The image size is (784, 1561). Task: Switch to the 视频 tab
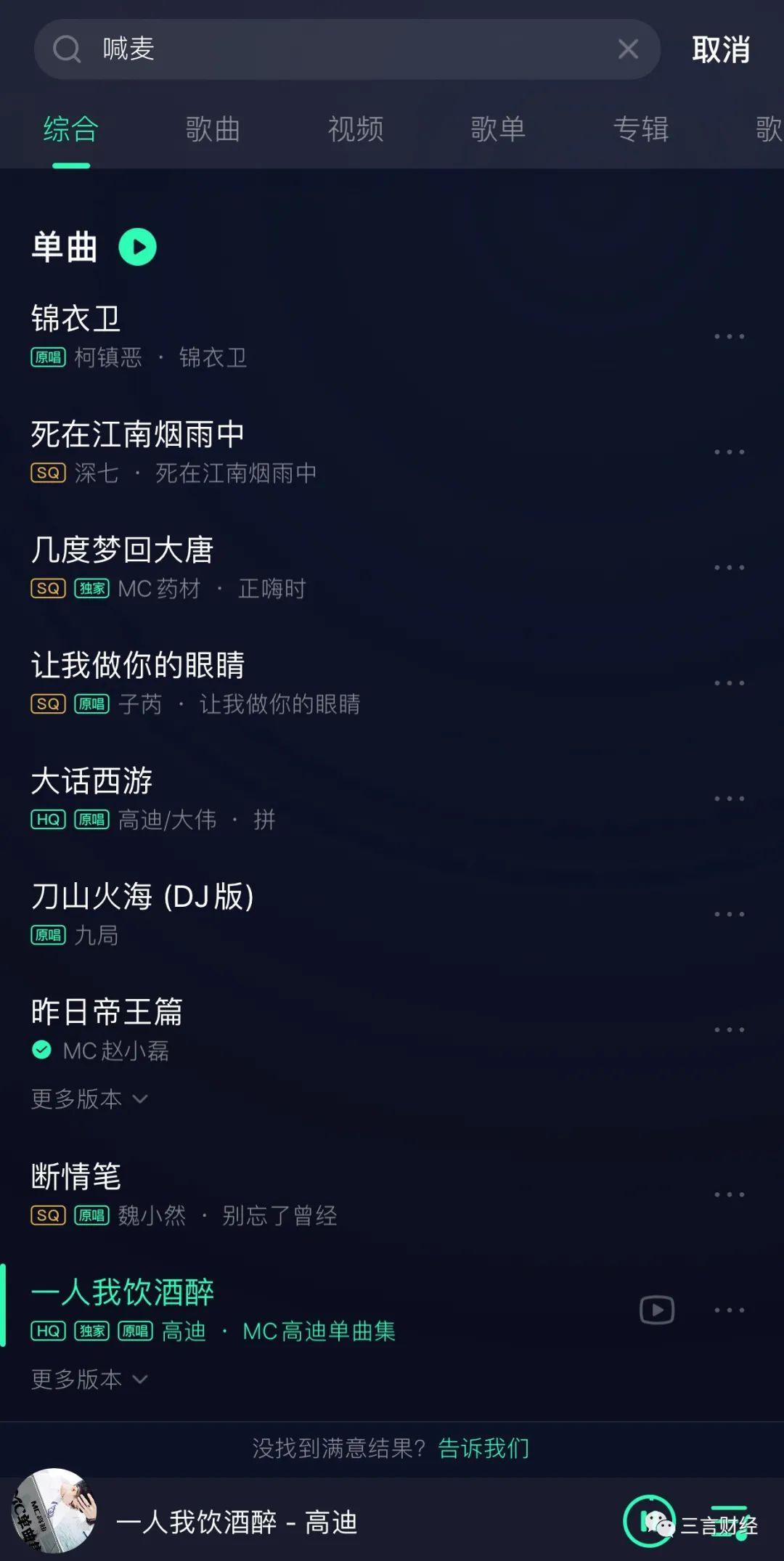click(x=356, y=131)
